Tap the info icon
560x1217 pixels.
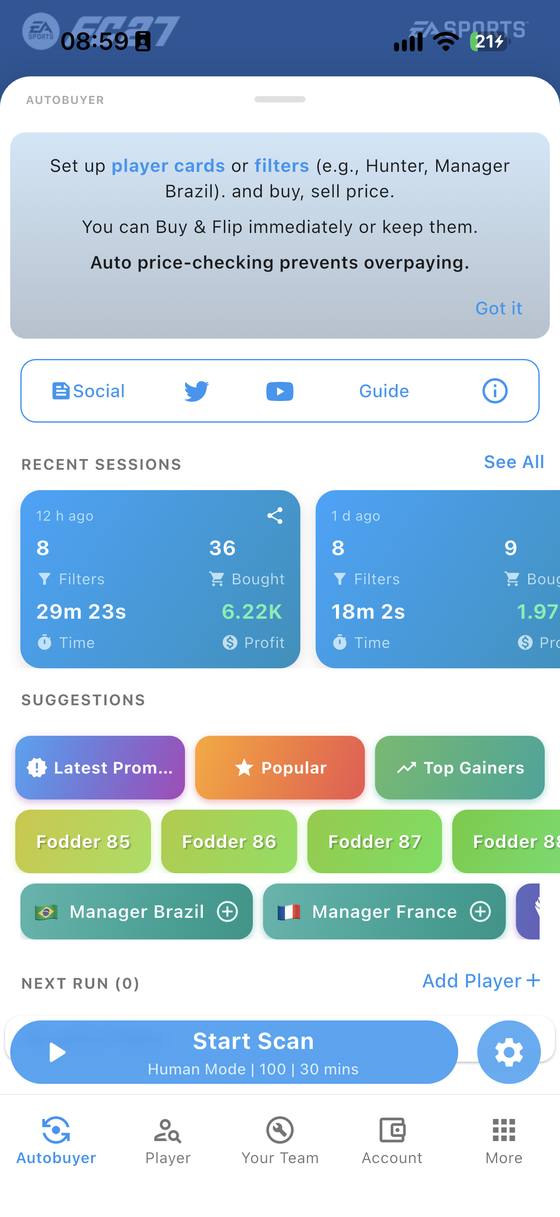click(x=495, y=391)
